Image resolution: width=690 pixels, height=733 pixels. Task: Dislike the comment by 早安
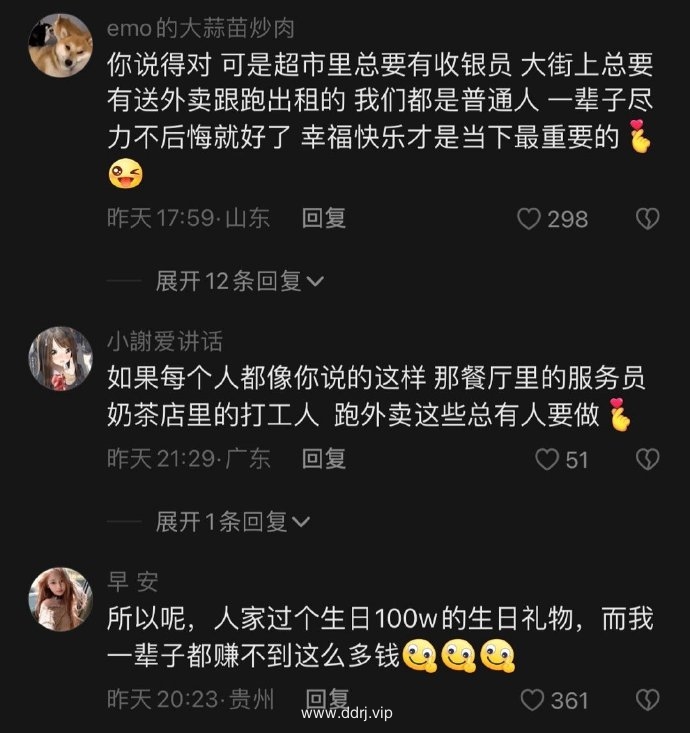648,698
